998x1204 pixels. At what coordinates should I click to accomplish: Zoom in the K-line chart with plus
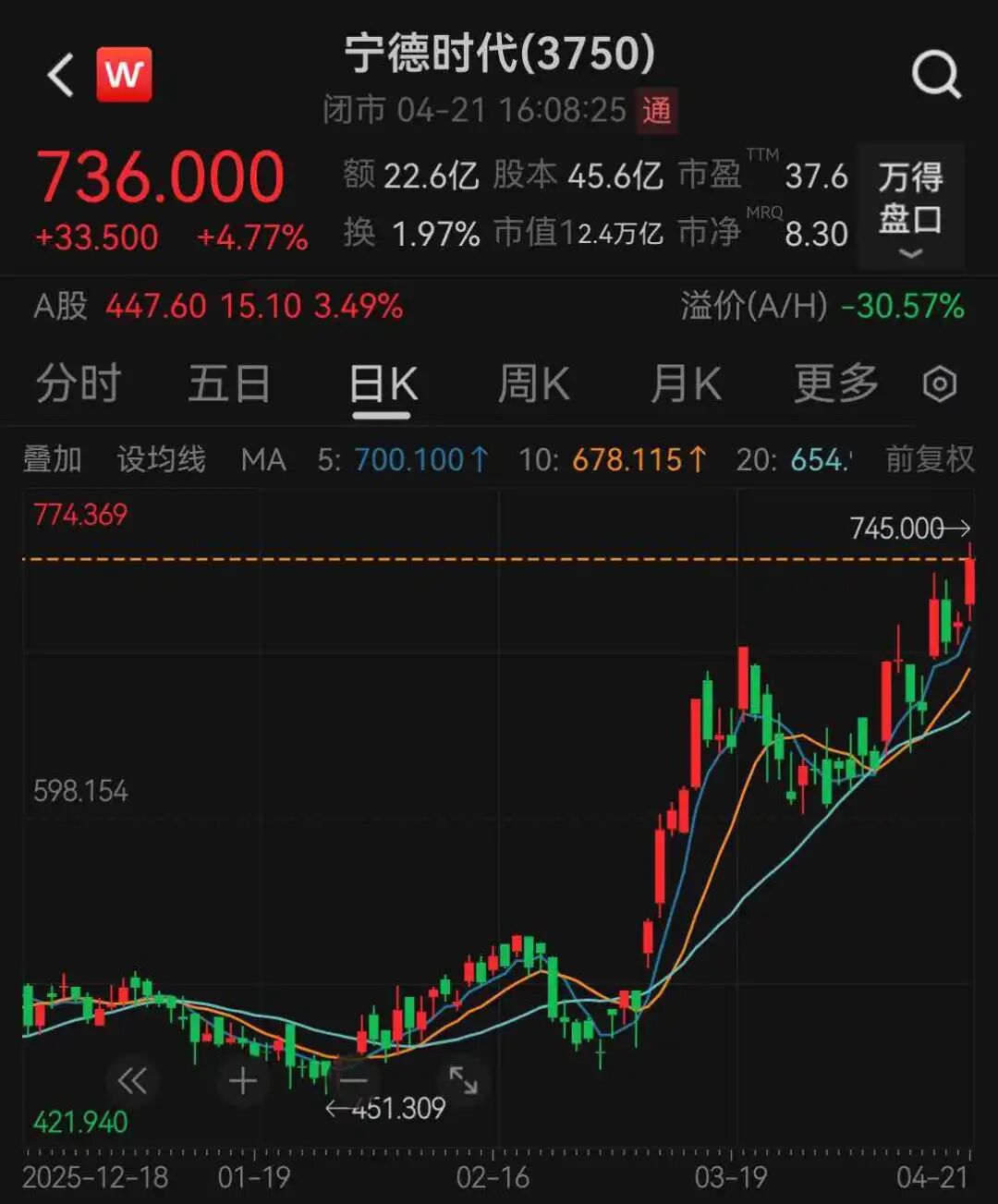pyautogui.click(x=242, y=1080)
